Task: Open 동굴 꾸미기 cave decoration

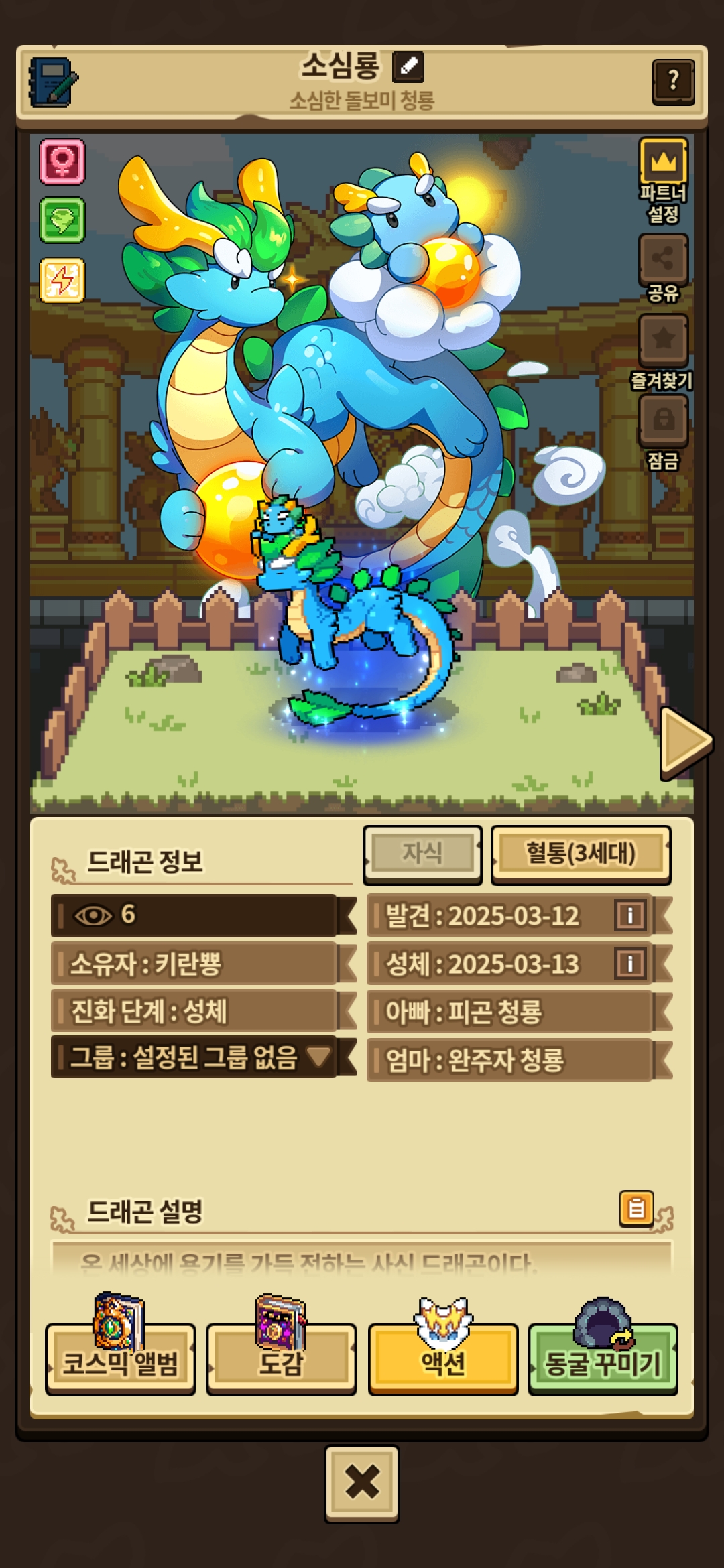Action: (603, 1360)
